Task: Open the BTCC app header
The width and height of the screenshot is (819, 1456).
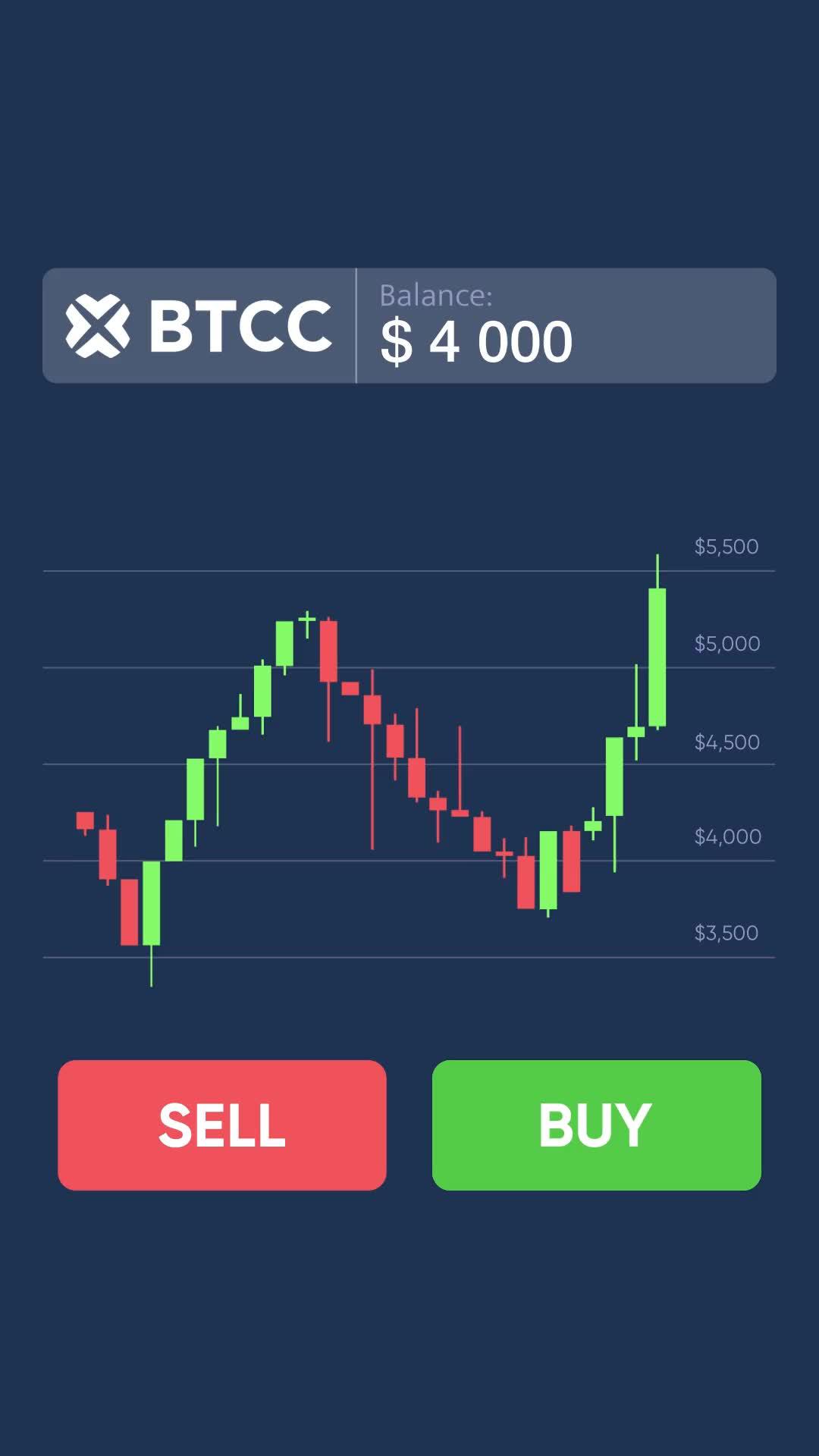Action: pos(409,325)
